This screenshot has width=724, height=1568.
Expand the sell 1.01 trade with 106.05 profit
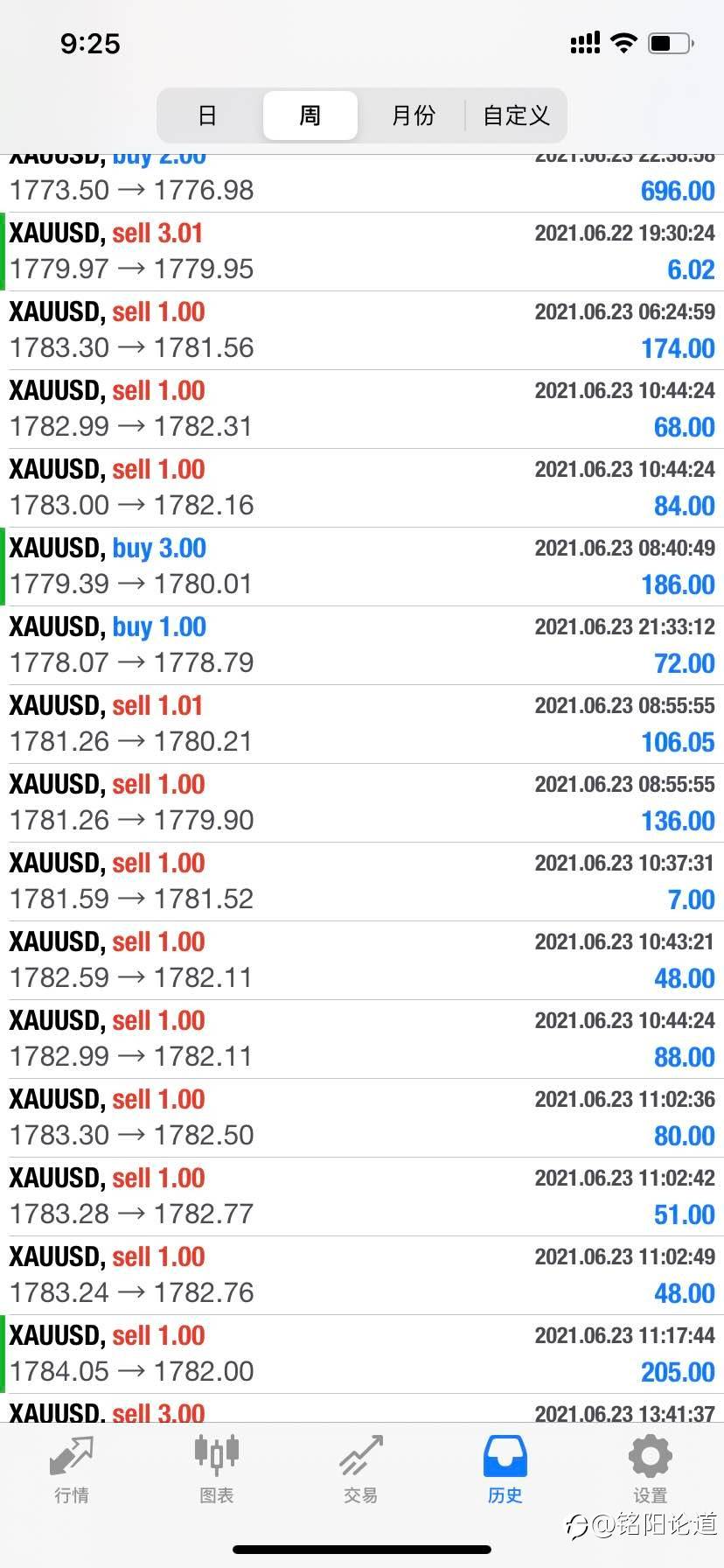click(x=362, y=724)
